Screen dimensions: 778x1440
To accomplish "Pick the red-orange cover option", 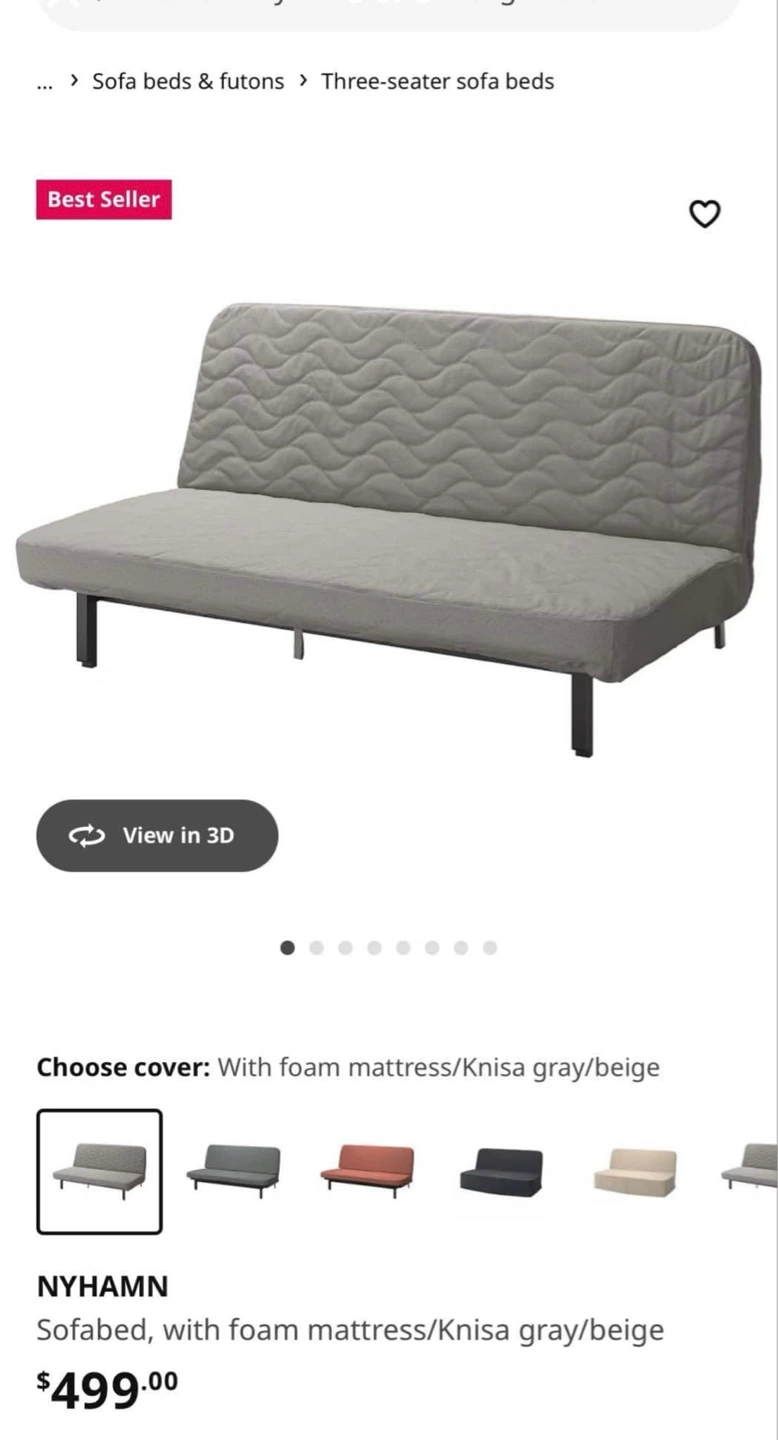I will 367,1169.
